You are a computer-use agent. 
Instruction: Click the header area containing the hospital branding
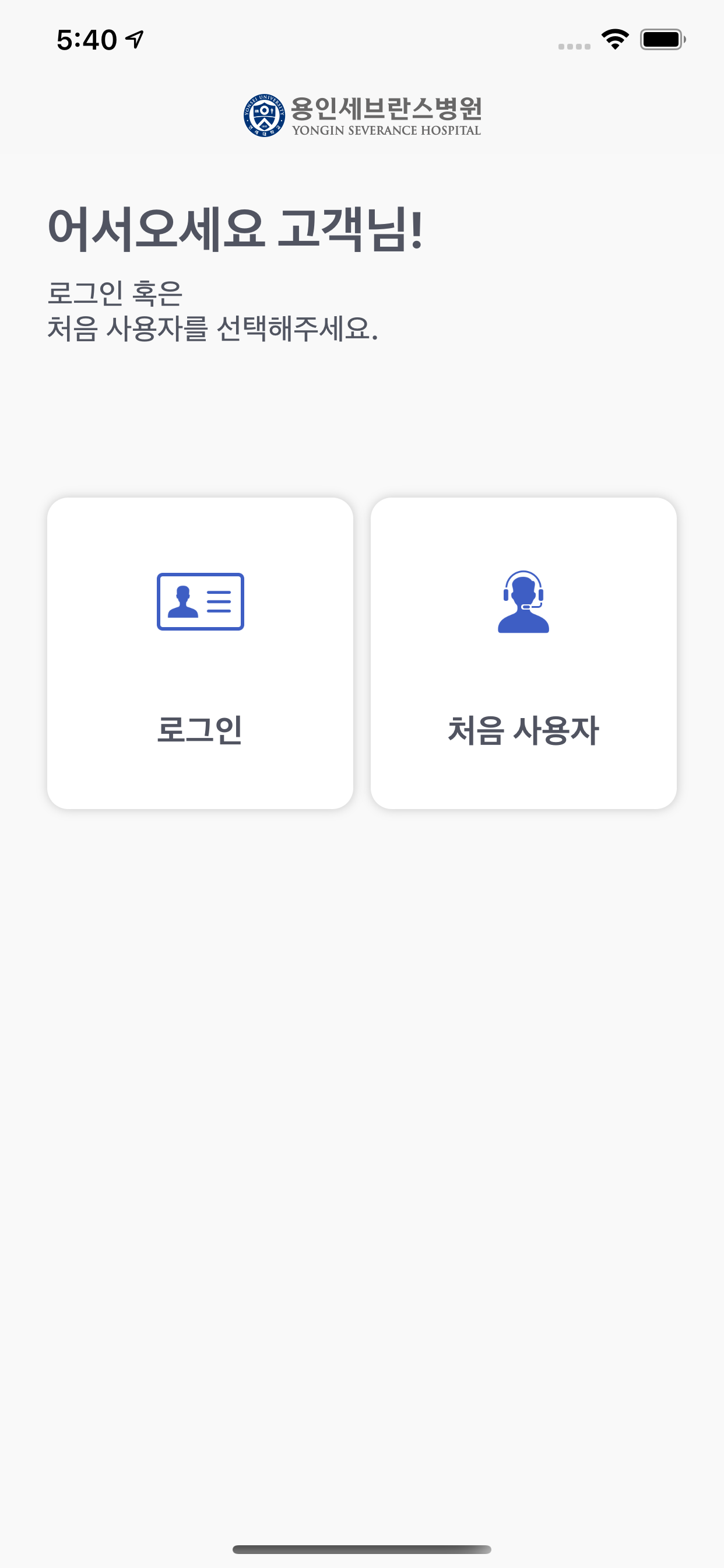coord(362,114)
